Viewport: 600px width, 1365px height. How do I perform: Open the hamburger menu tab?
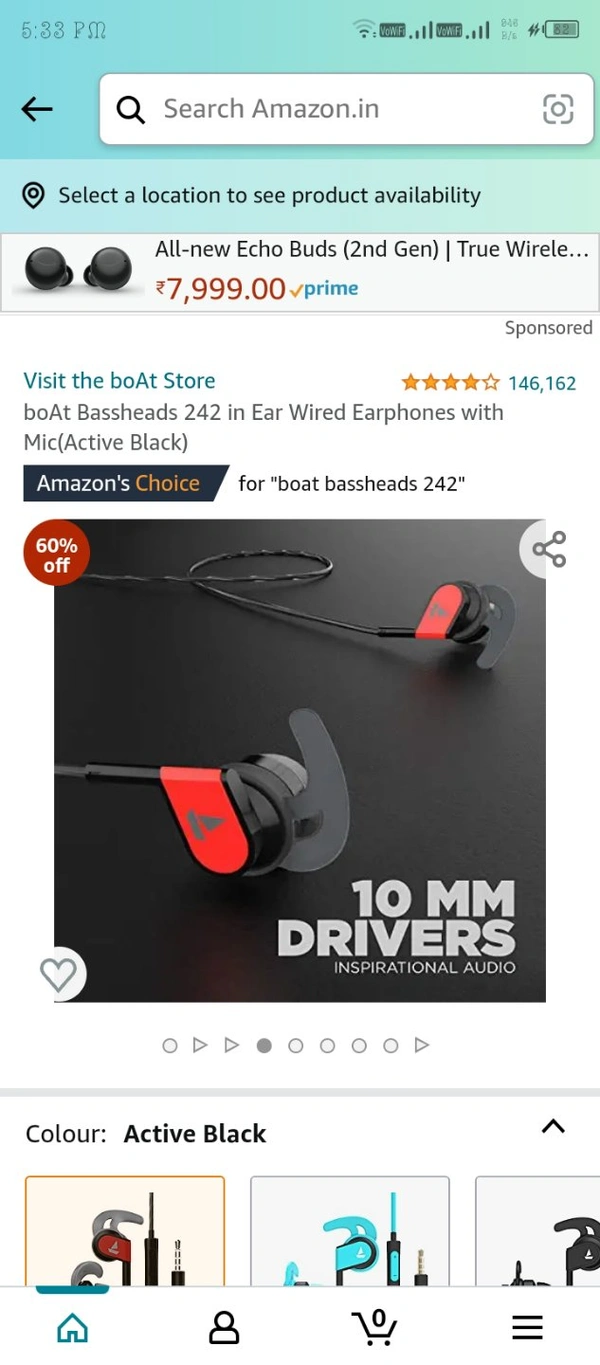click(x=527, y=1327)
